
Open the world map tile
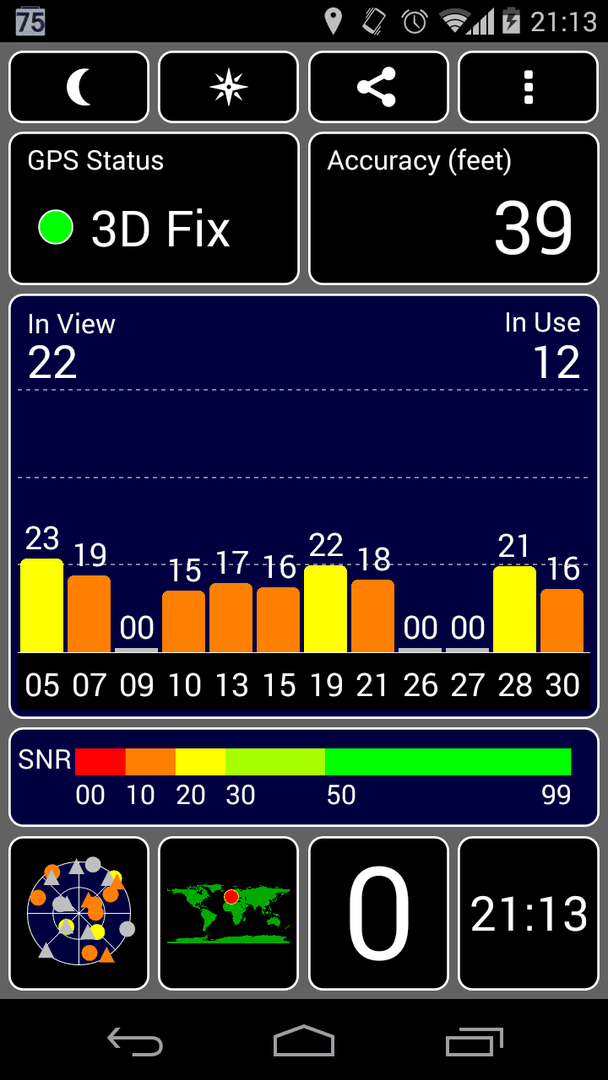pyautogui.click(x=229, y=913)
